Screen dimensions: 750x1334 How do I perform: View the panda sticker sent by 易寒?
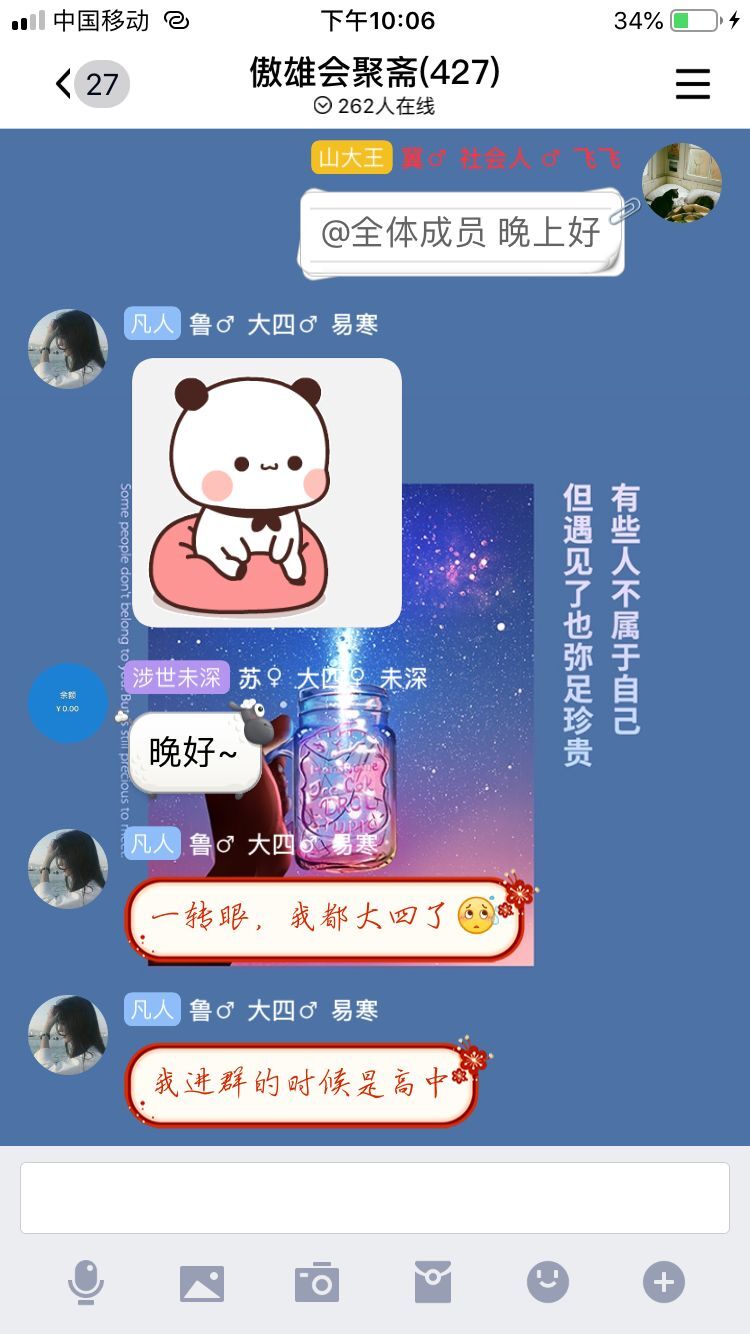tap(267, 492)
